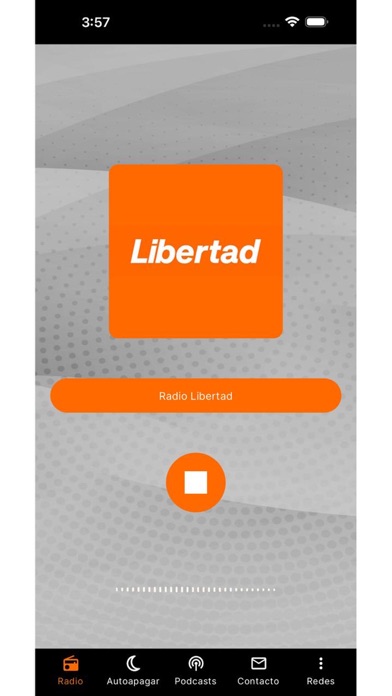This screenshot has height=696, width=392.
Task: Switch to the Radio tab
Action: click(x=70, y=670)
